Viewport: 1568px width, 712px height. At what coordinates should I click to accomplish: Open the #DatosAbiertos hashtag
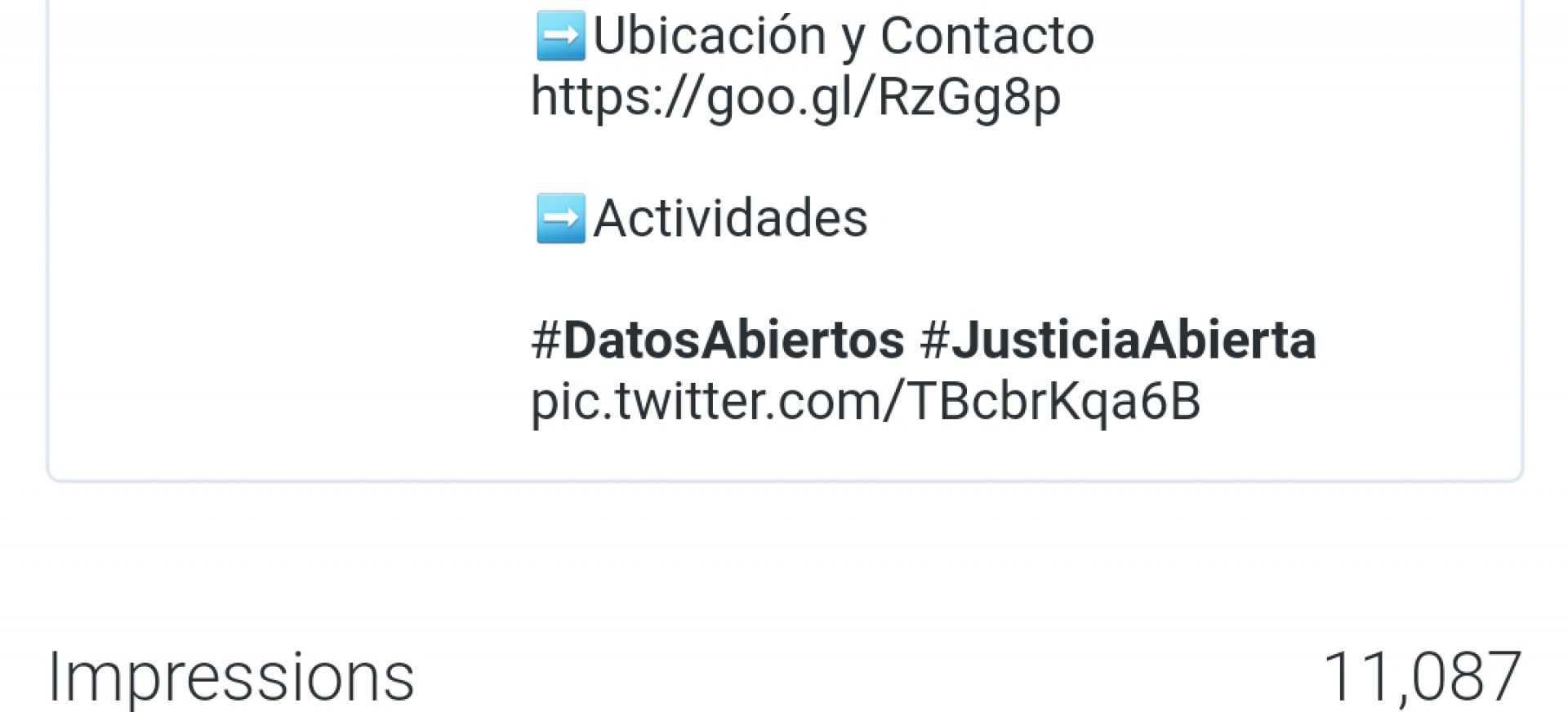717,340
